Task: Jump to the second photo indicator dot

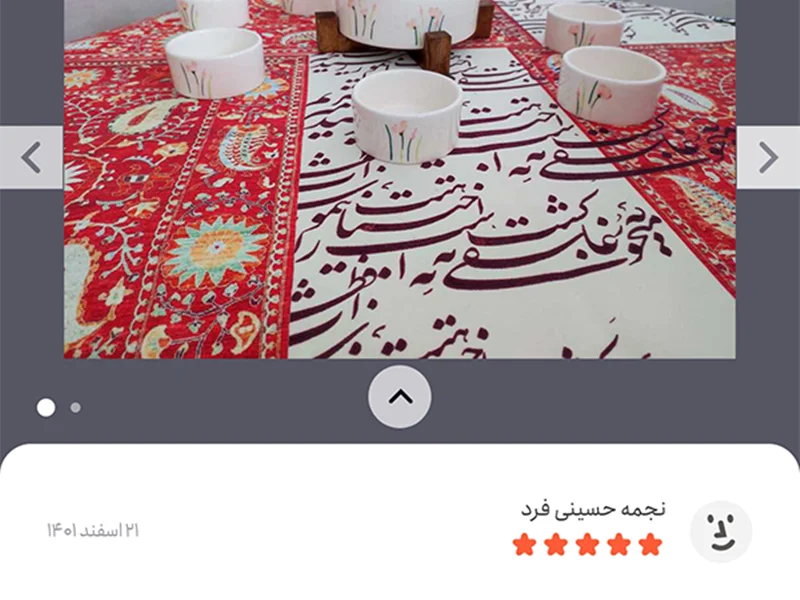Action: [76, 408]
